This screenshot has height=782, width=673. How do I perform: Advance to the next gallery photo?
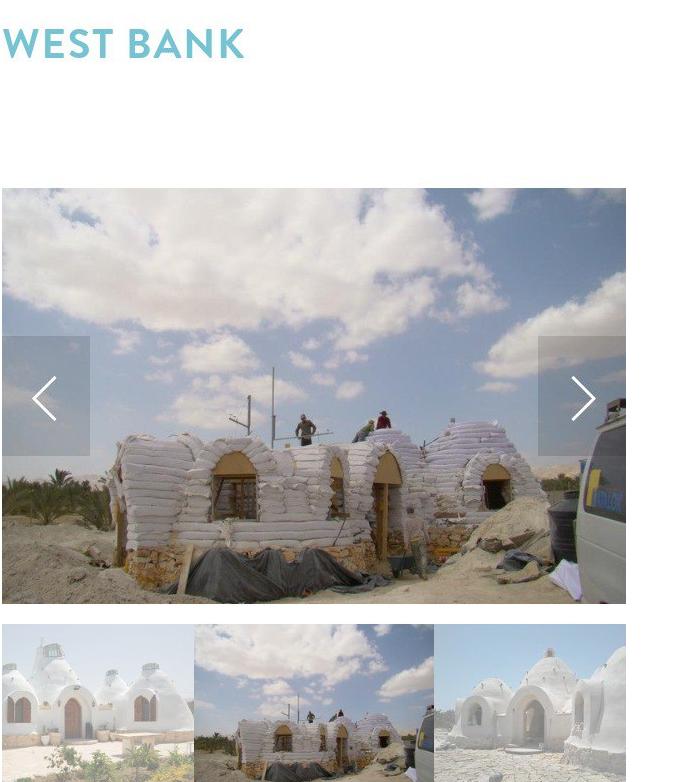click(582, 397)
